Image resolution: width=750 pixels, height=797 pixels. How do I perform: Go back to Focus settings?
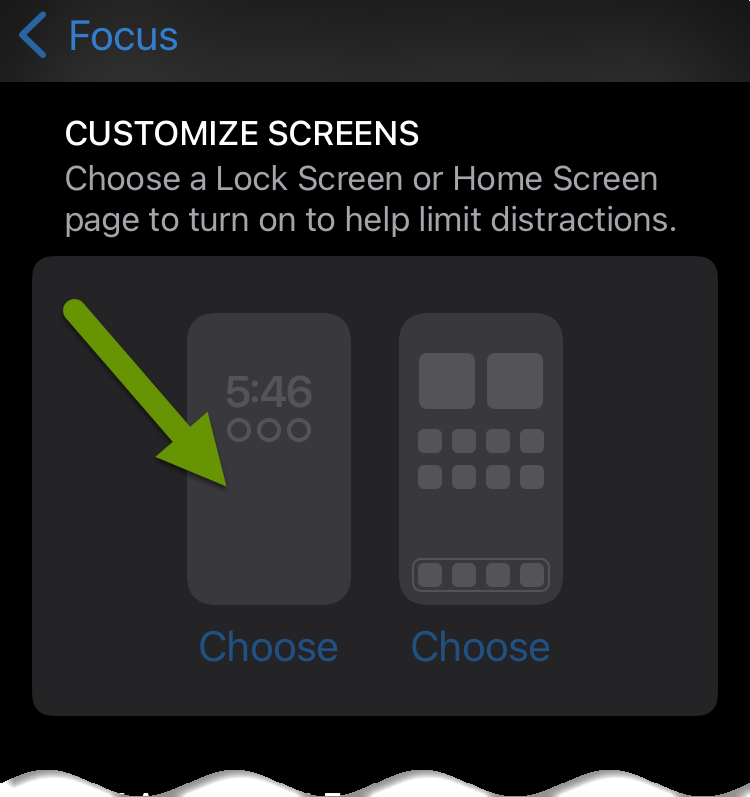98,38
